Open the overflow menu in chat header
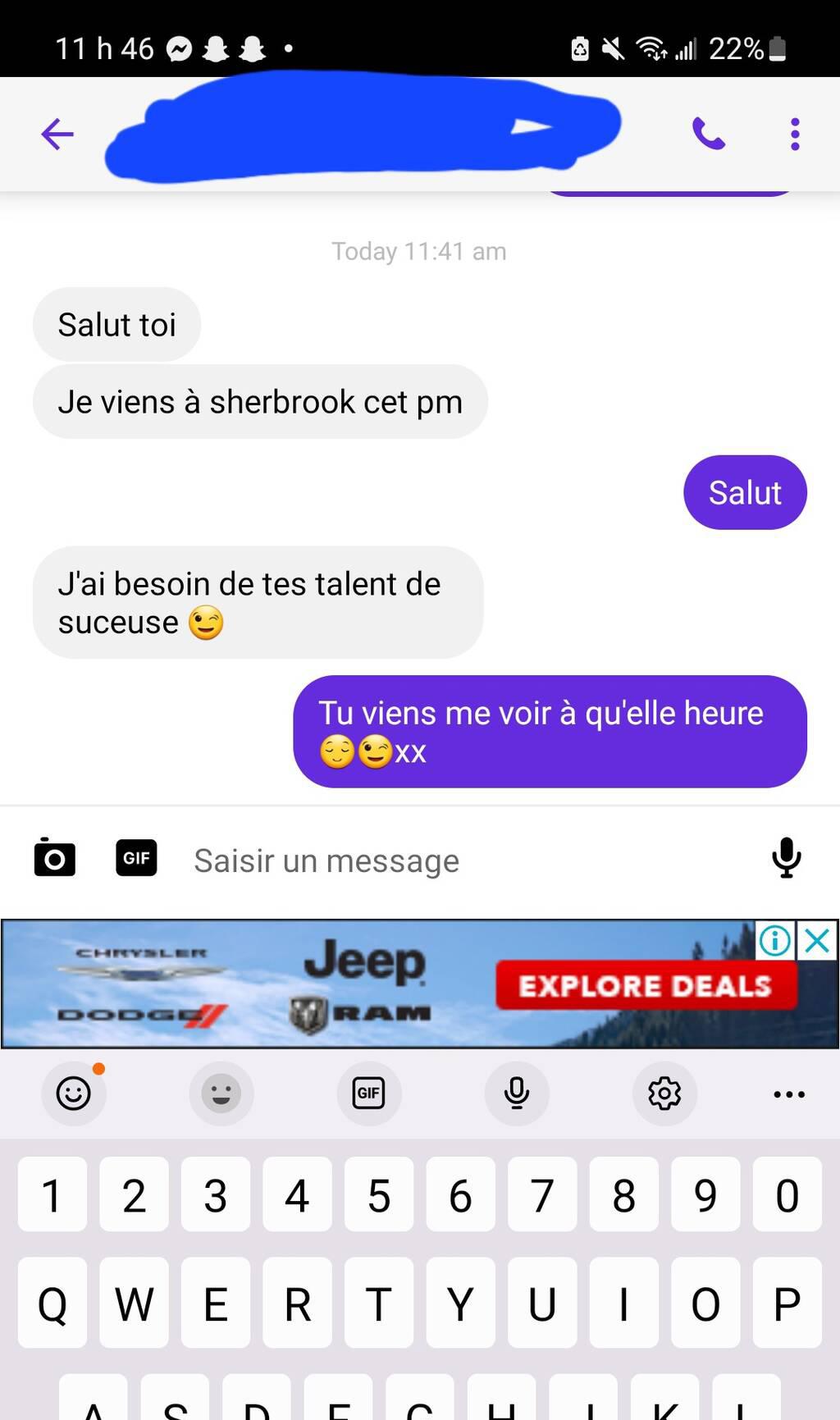Screen dimensions: 840x1420 point(794,134)
